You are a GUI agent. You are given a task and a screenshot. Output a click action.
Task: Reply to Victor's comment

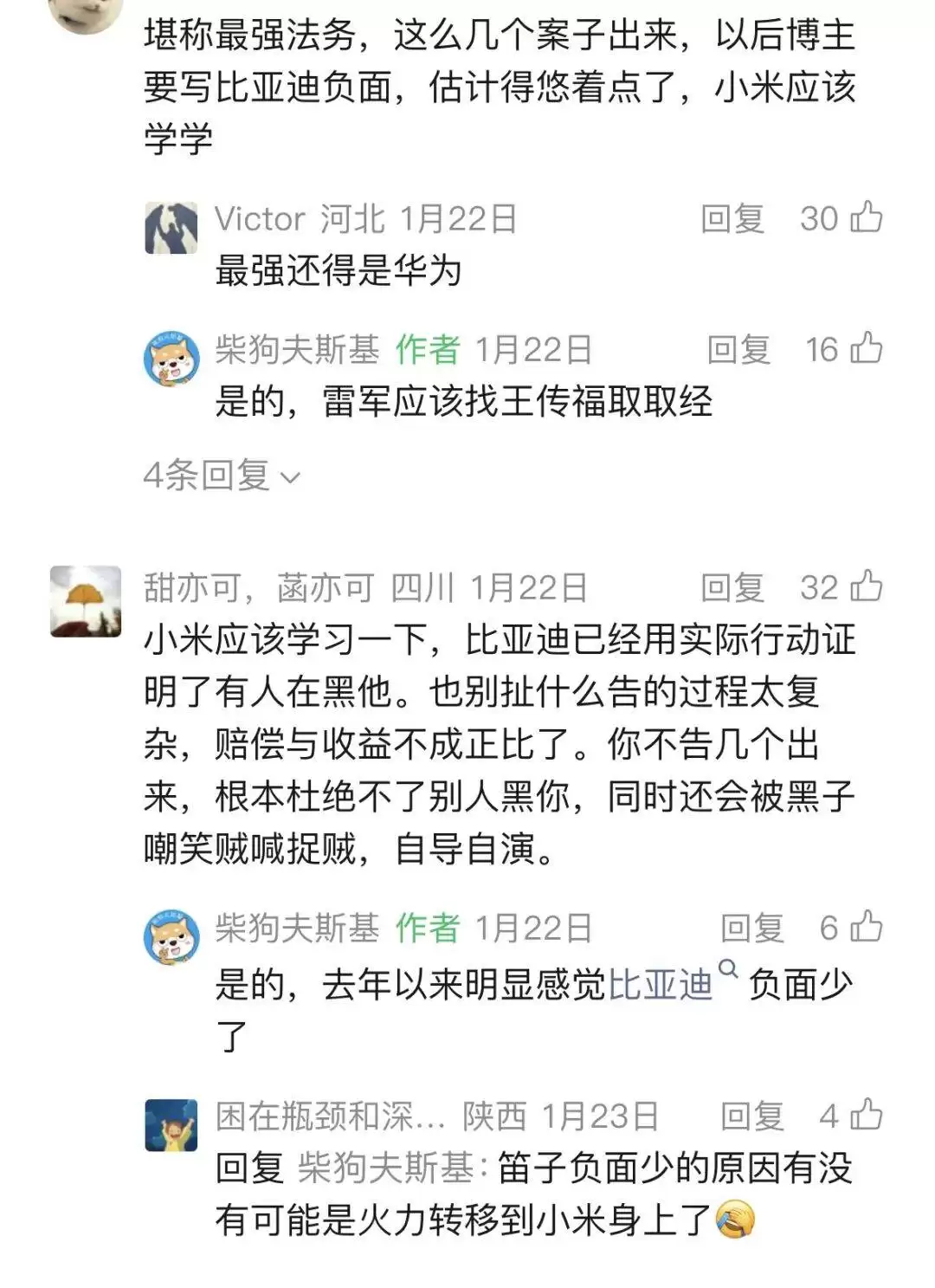732,219
